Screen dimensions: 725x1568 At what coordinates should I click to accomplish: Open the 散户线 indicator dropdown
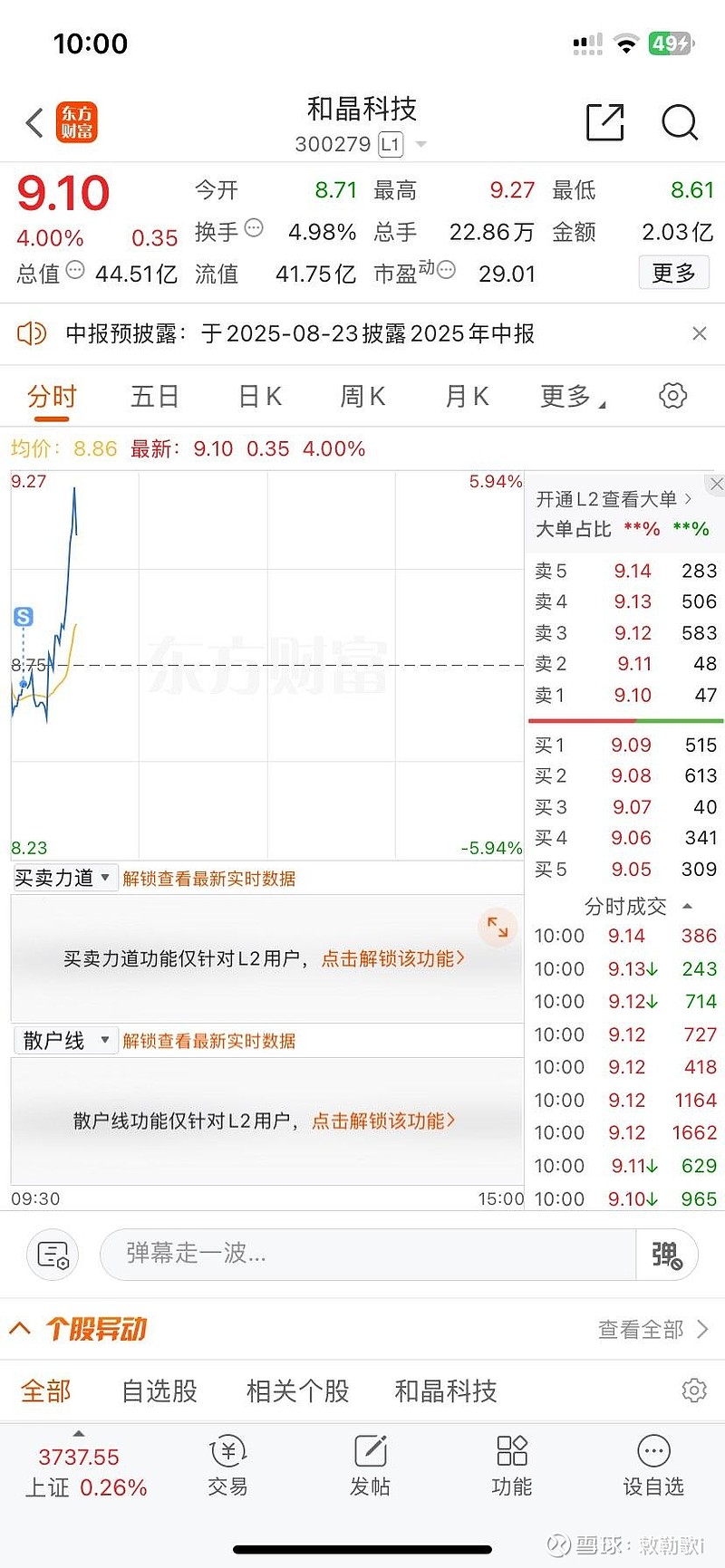tap(64, 1040)
